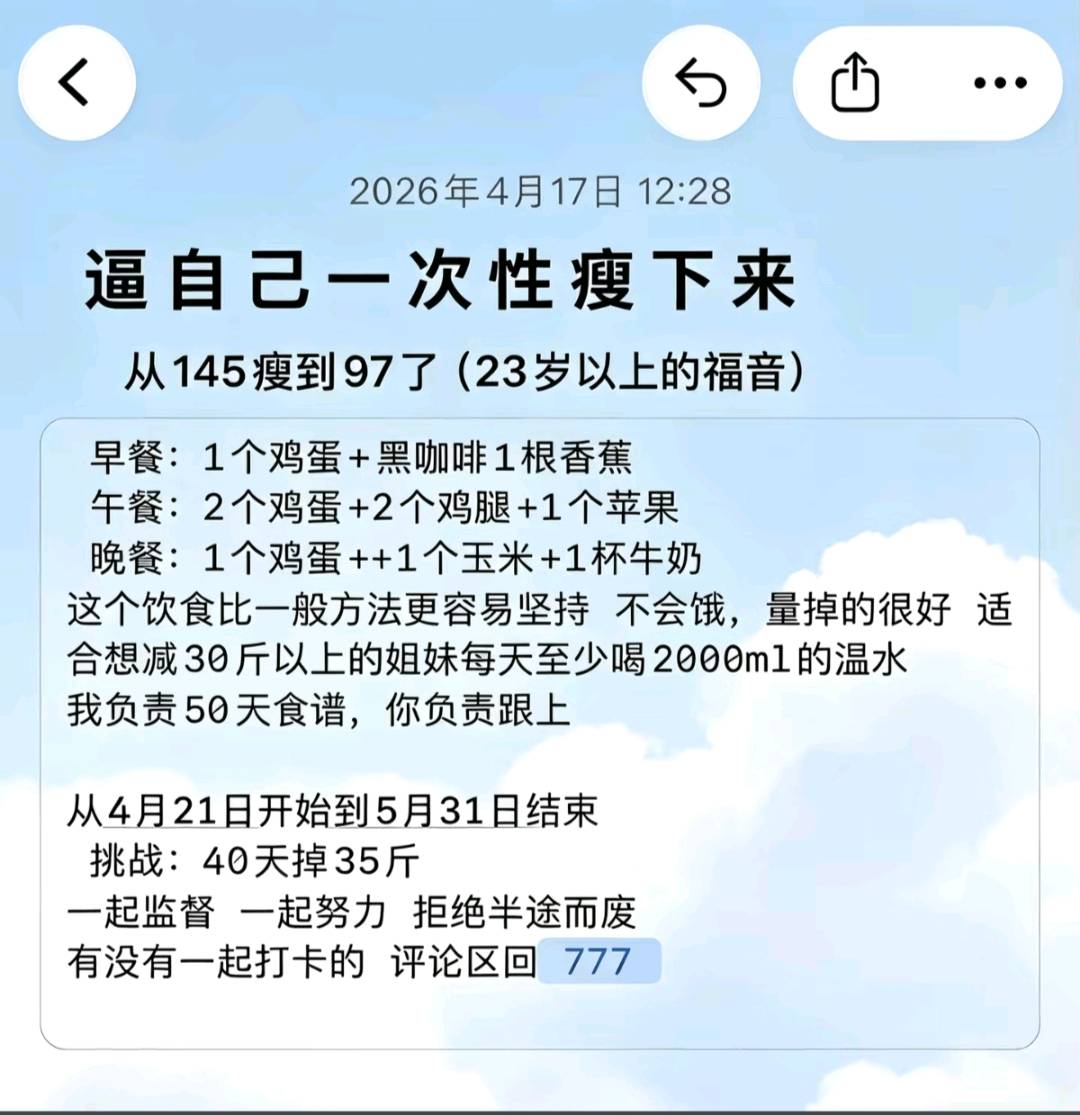Tap the highlighted 777 text
The width and height of the screenshot is (1080, 1115).
[597, 963]
